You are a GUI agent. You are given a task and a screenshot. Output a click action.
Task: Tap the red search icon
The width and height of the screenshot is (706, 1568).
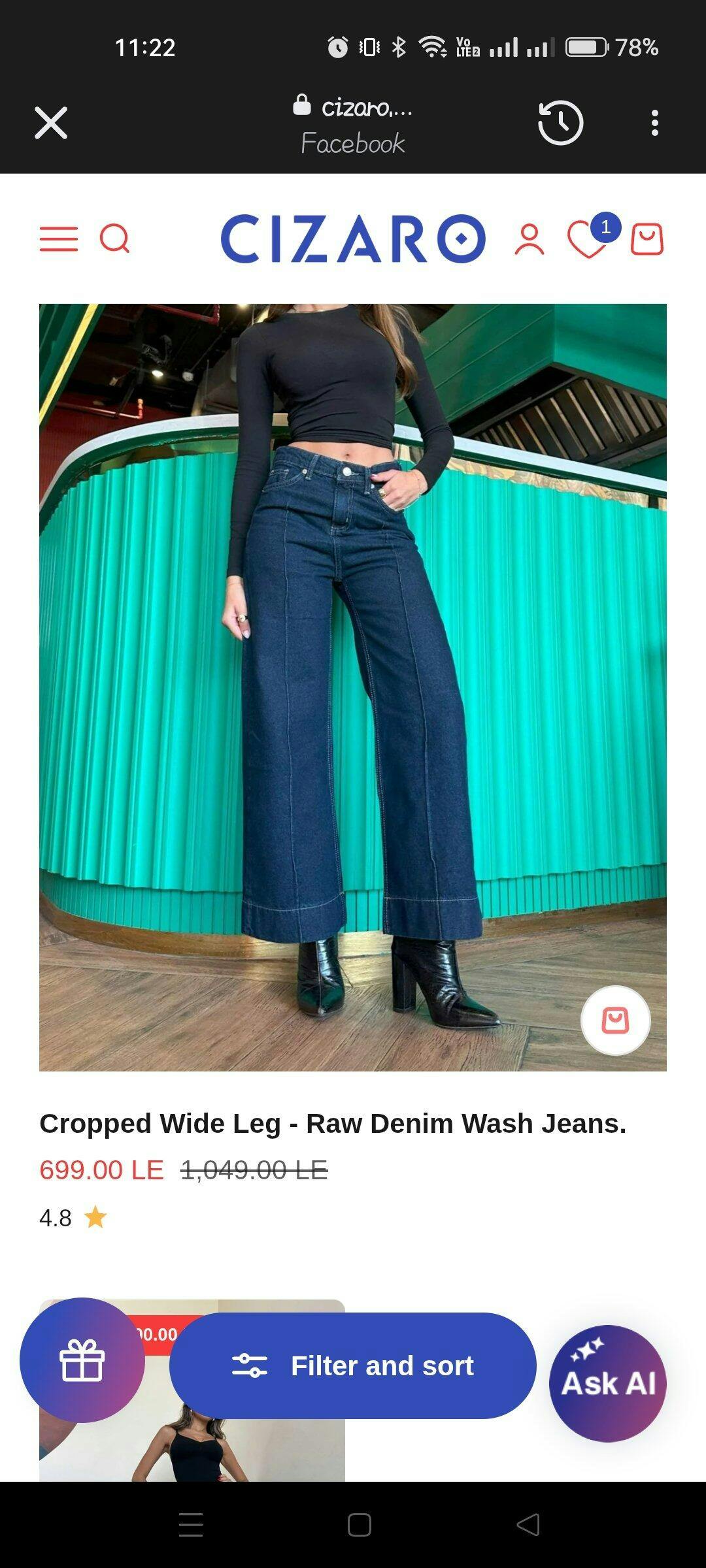(x=114, y=238)
